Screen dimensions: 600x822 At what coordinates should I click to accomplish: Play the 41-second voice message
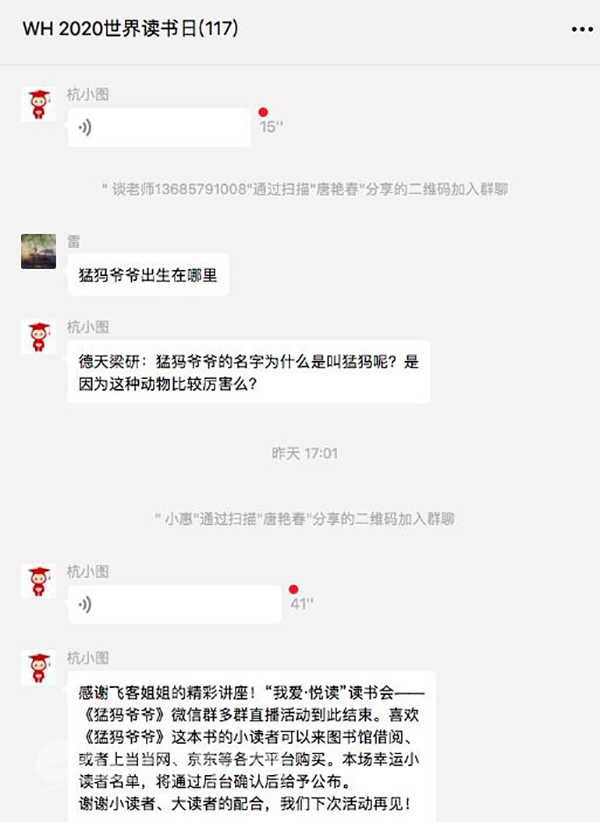(174, 604)
